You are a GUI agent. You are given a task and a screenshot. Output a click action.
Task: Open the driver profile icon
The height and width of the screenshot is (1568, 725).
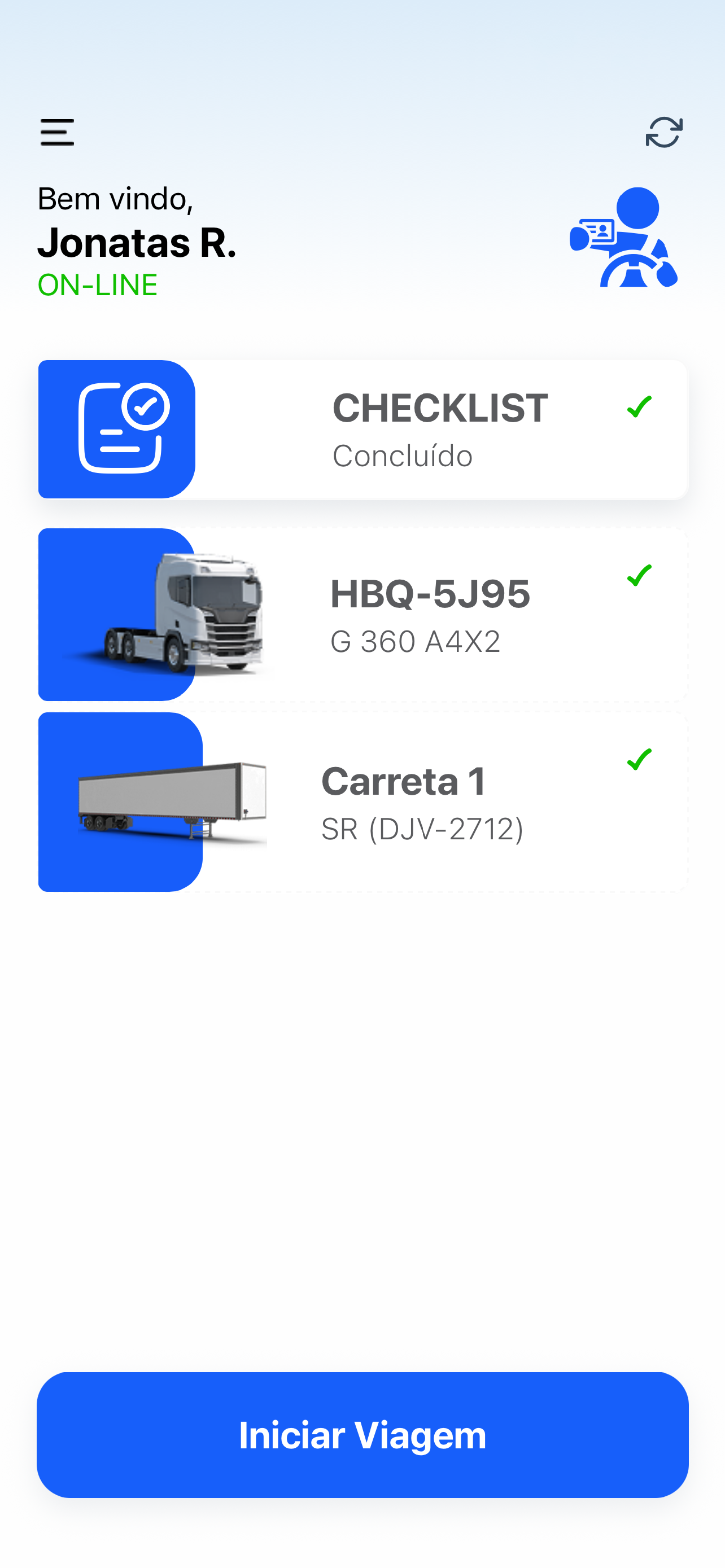(623, 238)
